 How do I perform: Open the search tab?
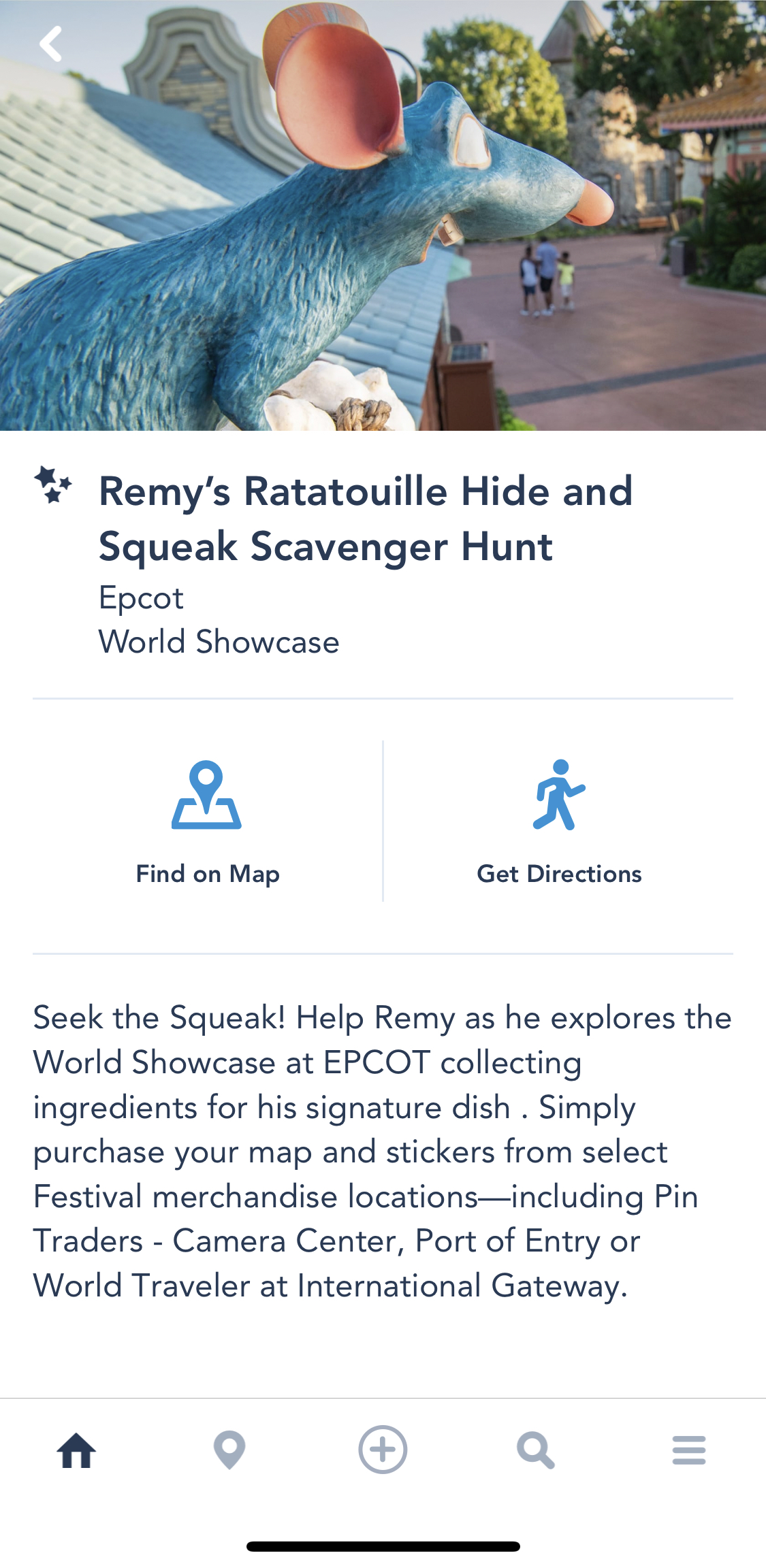536,1450
